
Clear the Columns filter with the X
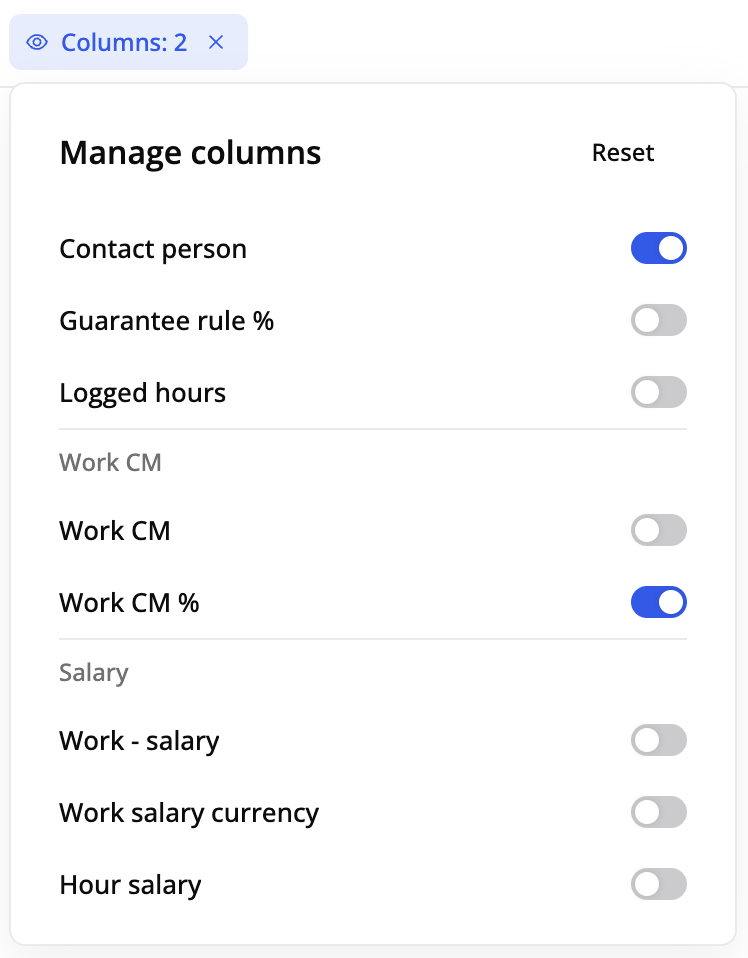[216, 43]
